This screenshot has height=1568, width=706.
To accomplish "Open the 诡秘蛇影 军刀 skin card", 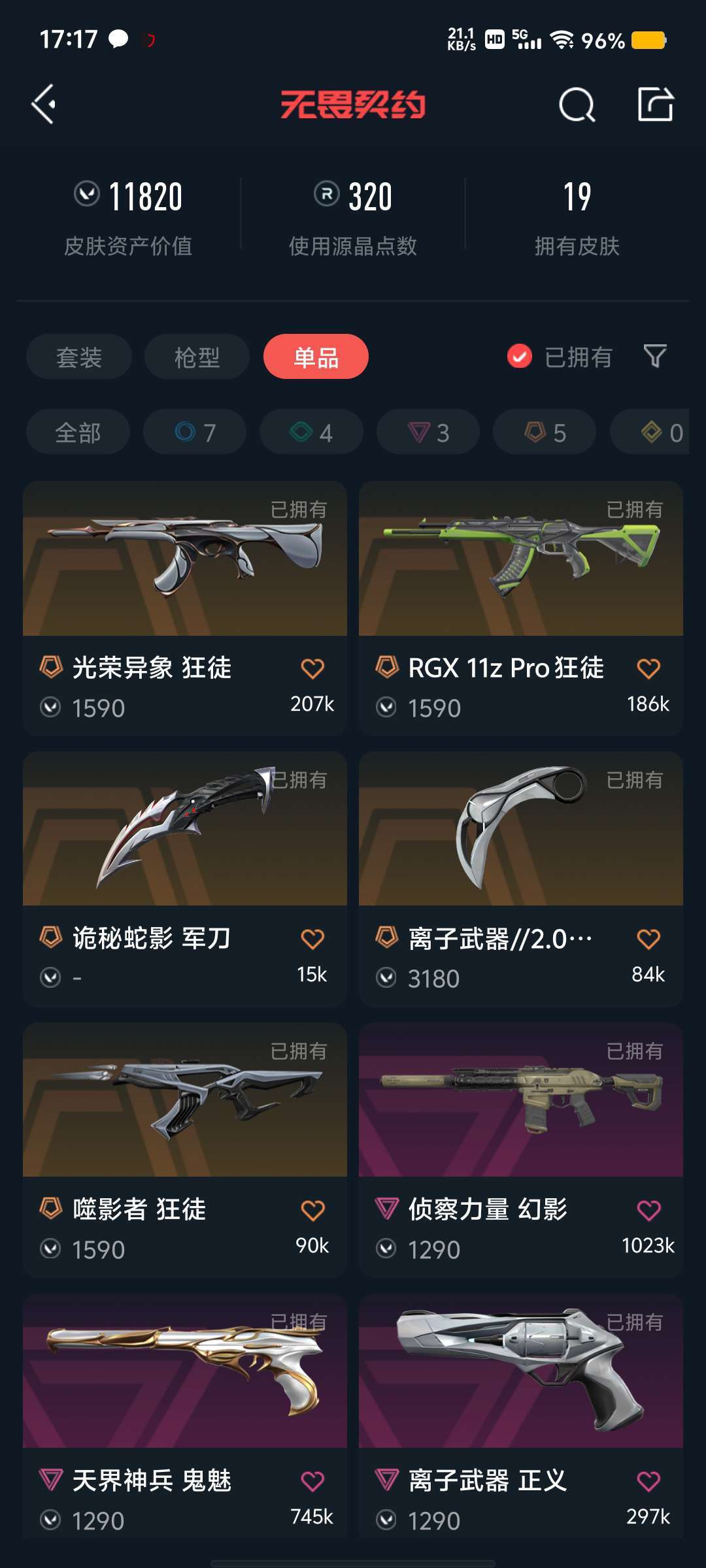I will click(185, 879).
